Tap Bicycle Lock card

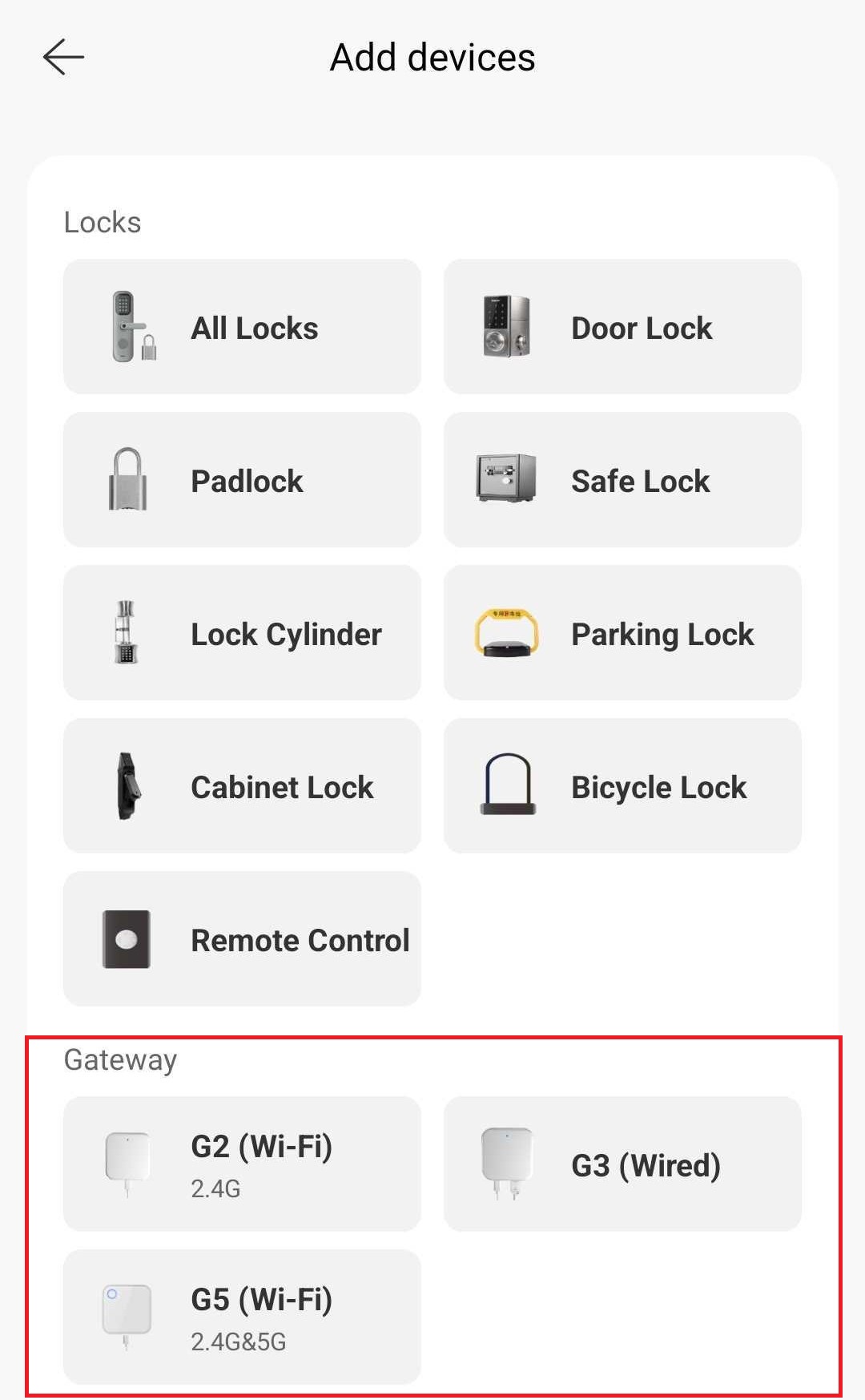point(622,785)
